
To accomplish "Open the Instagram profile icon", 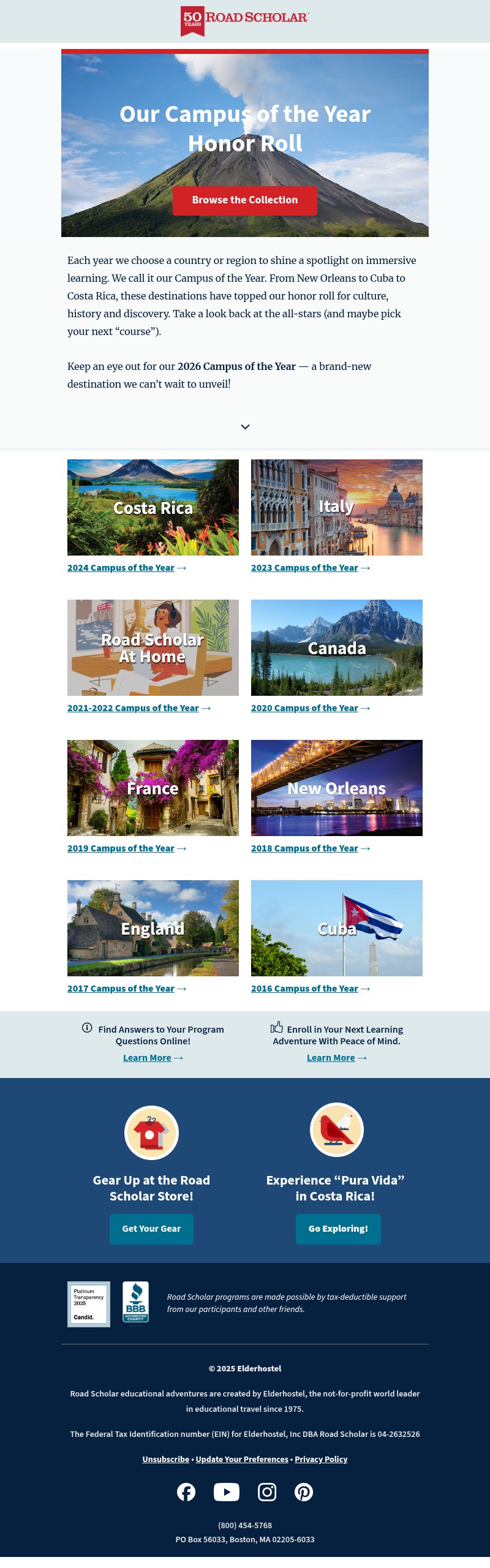I will click(x=267, y=1492).
